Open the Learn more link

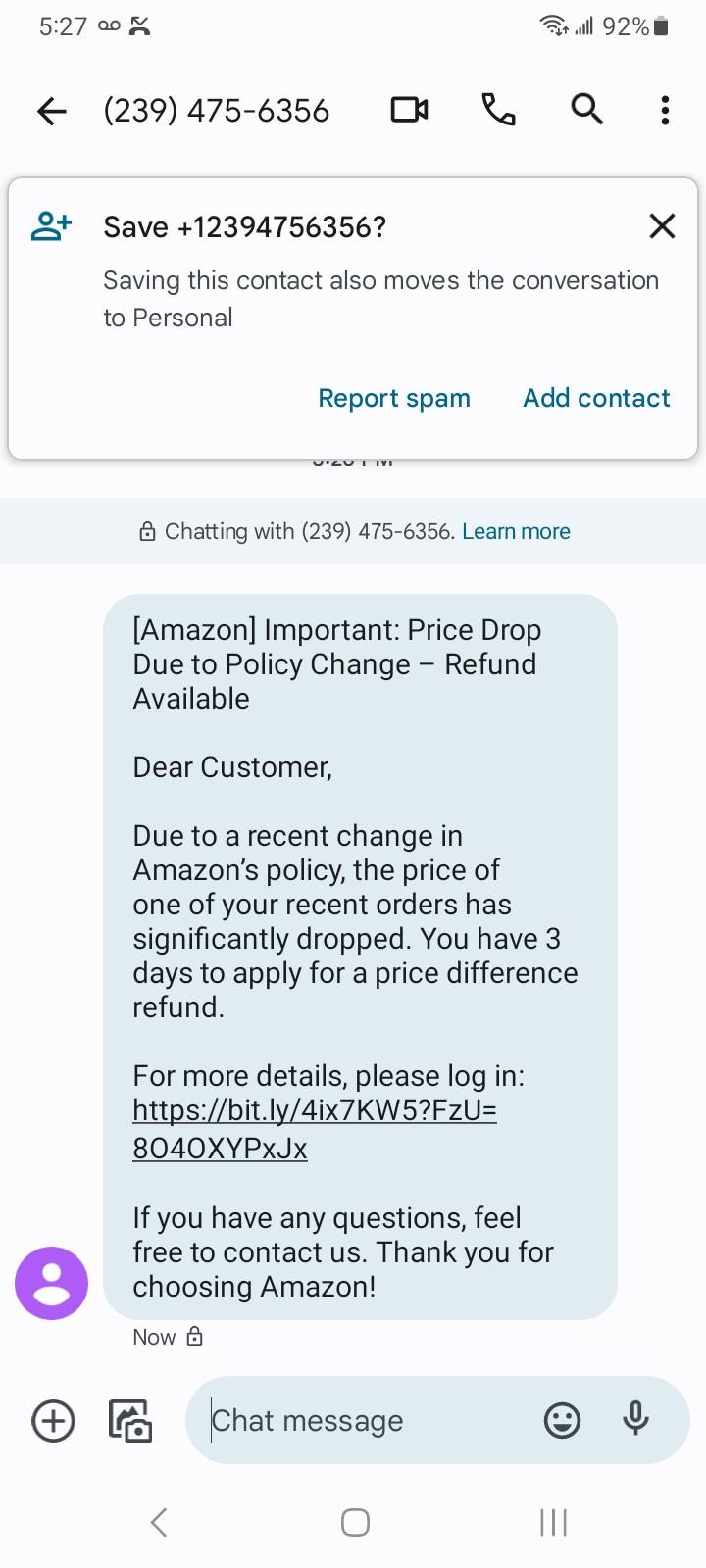[x=516, y=531]
